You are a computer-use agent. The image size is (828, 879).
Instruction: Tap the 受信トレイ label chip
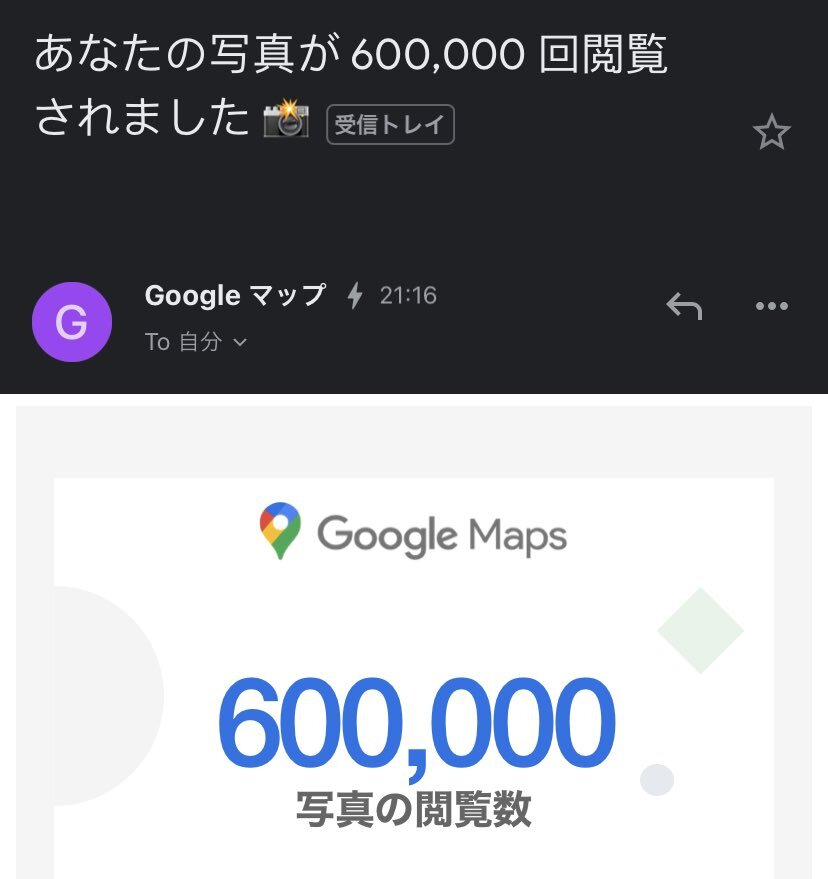point(390,126)
